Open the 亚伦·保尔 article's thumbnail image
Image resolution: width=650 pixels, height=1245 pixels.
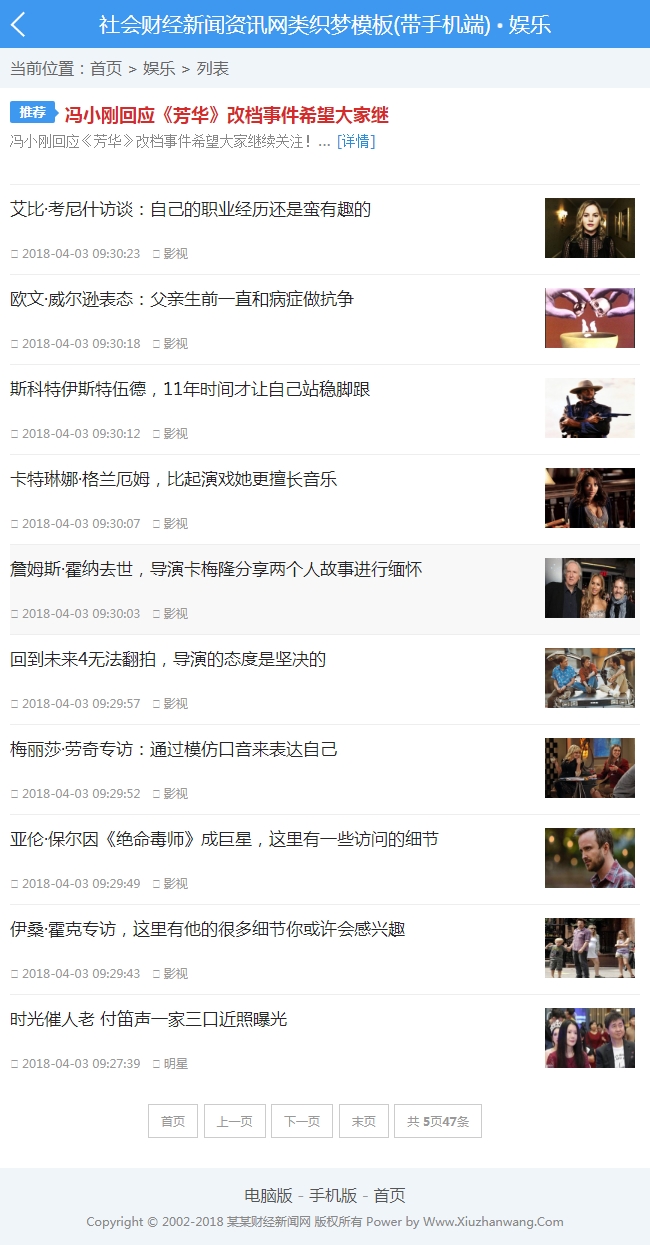point(589,858)
